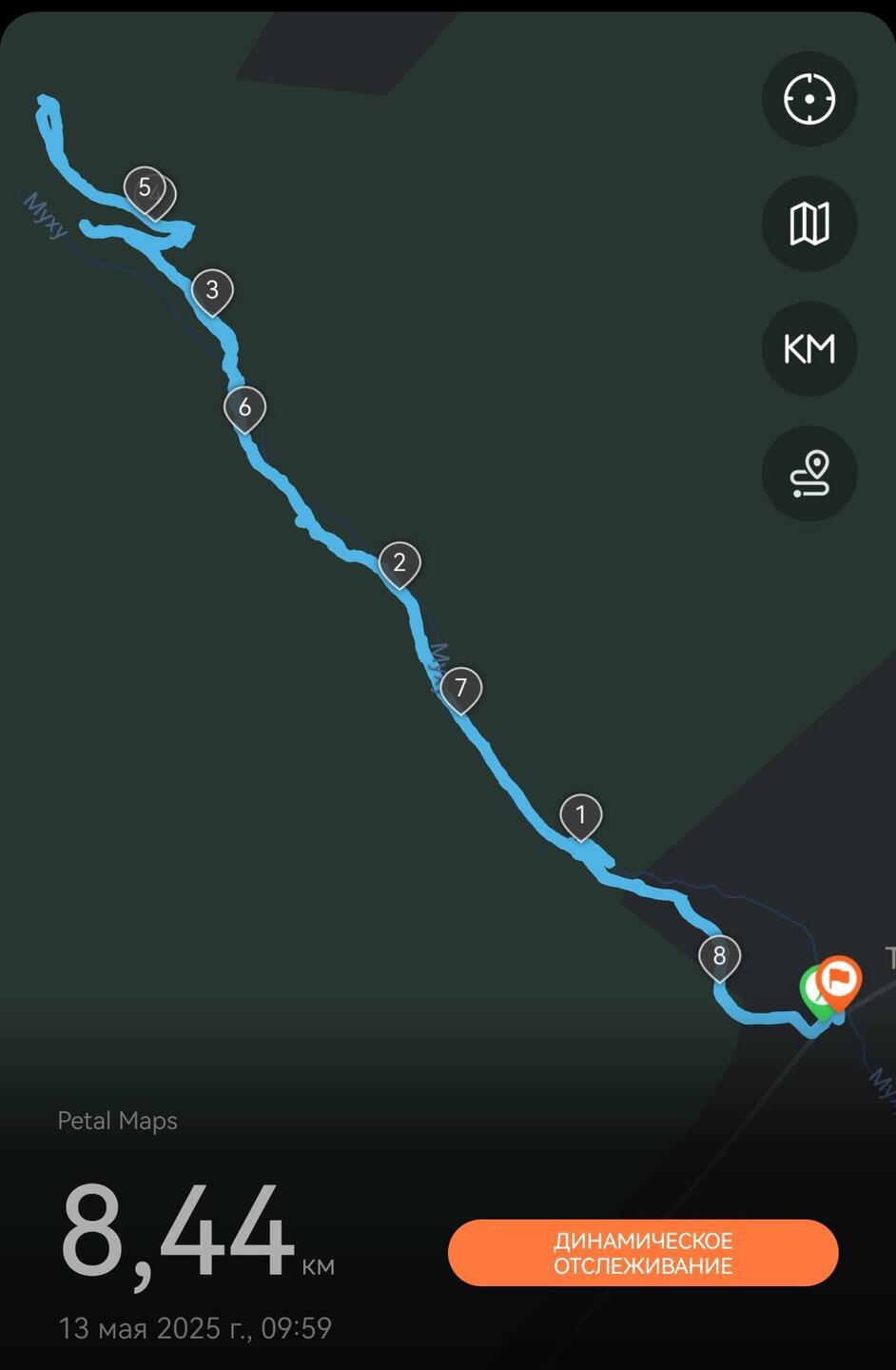
Task: Open the map layer options
Action: (x=809, y=224)
